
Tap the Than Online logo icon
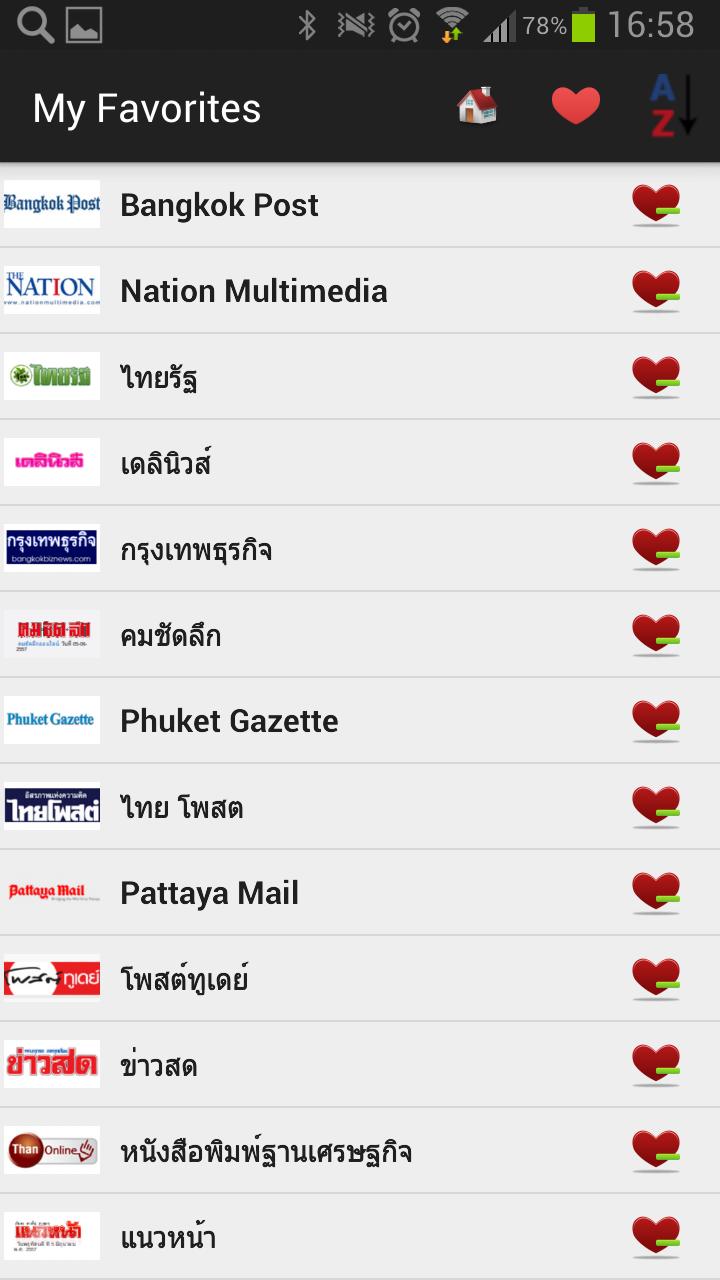pos(51,1149)
